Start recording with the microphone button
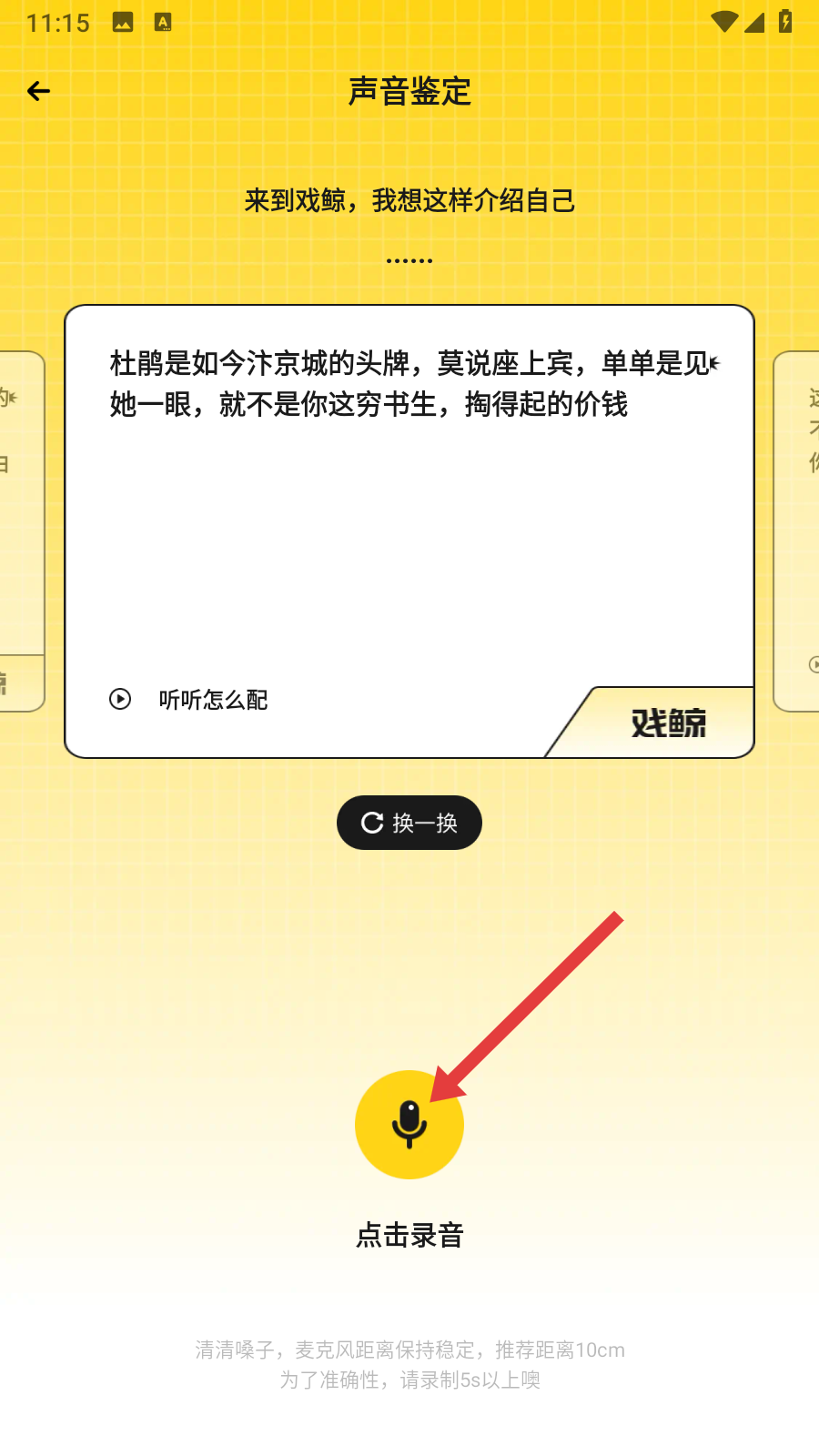The image size is (819, 1456). [x=409, y=1125]
